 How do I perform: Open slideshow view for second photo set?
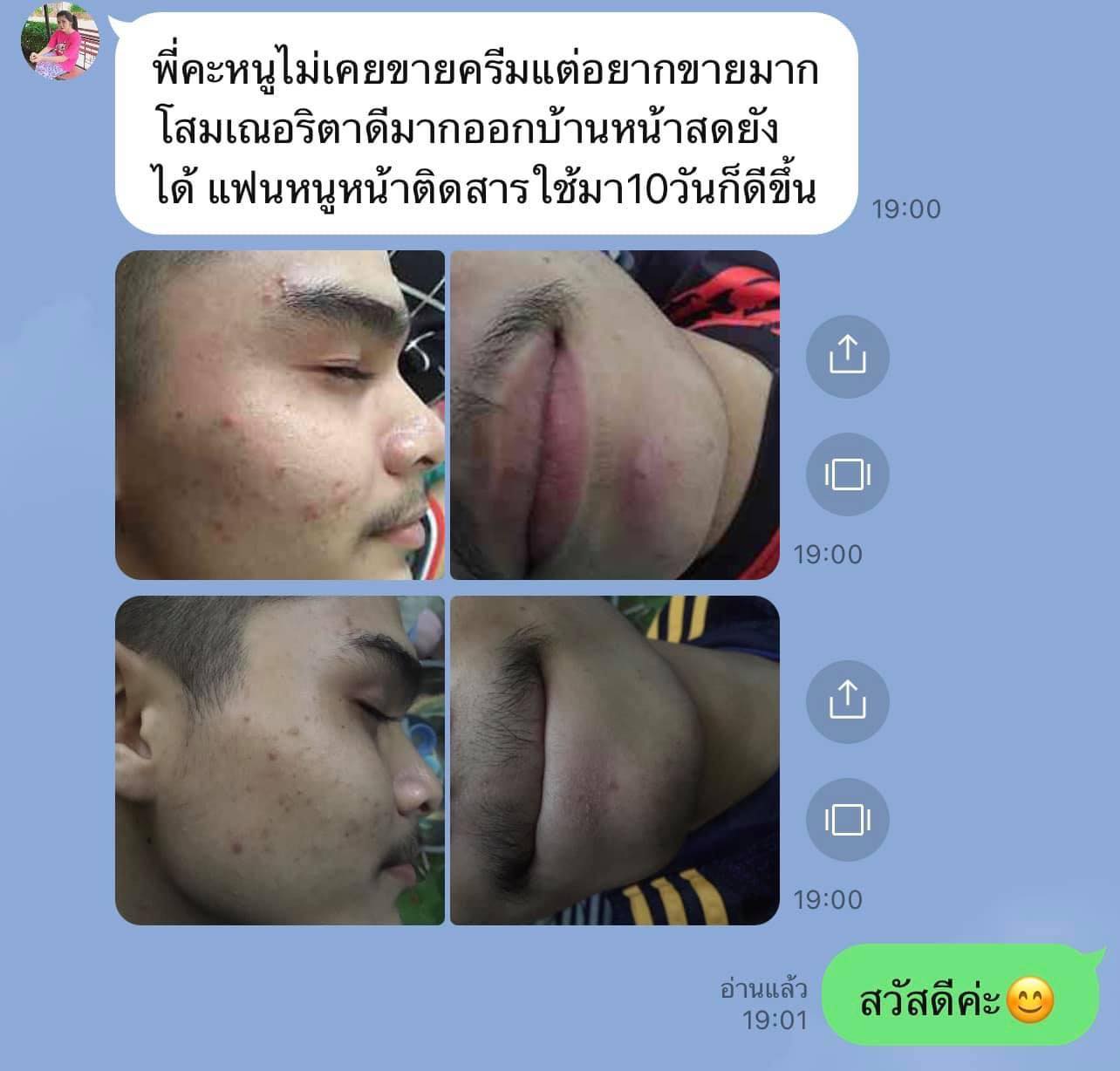[x=846, y=820]
